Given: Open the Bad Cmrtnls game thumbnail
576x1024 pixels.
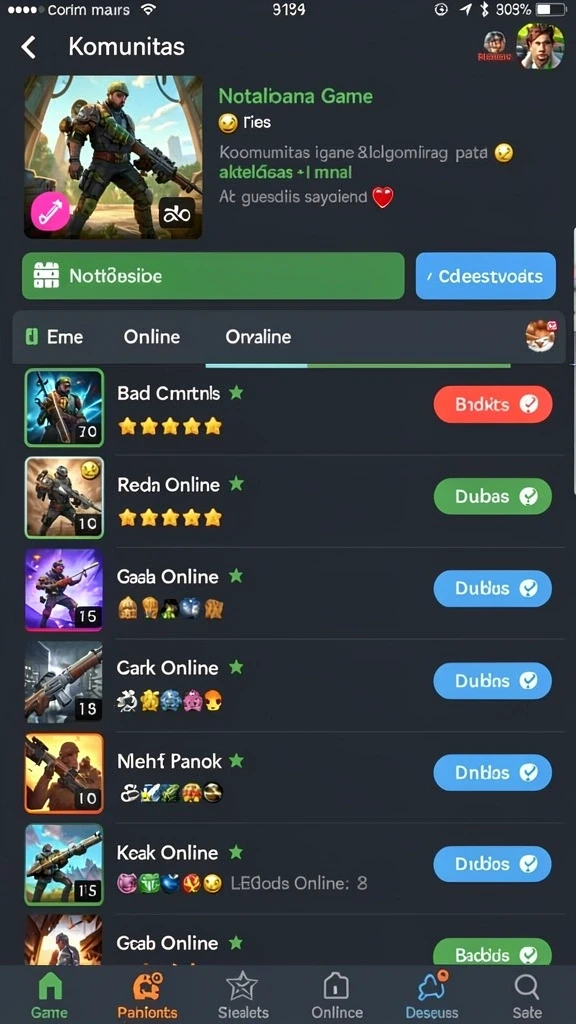Looking at the screenshot, I should (64, 408).
